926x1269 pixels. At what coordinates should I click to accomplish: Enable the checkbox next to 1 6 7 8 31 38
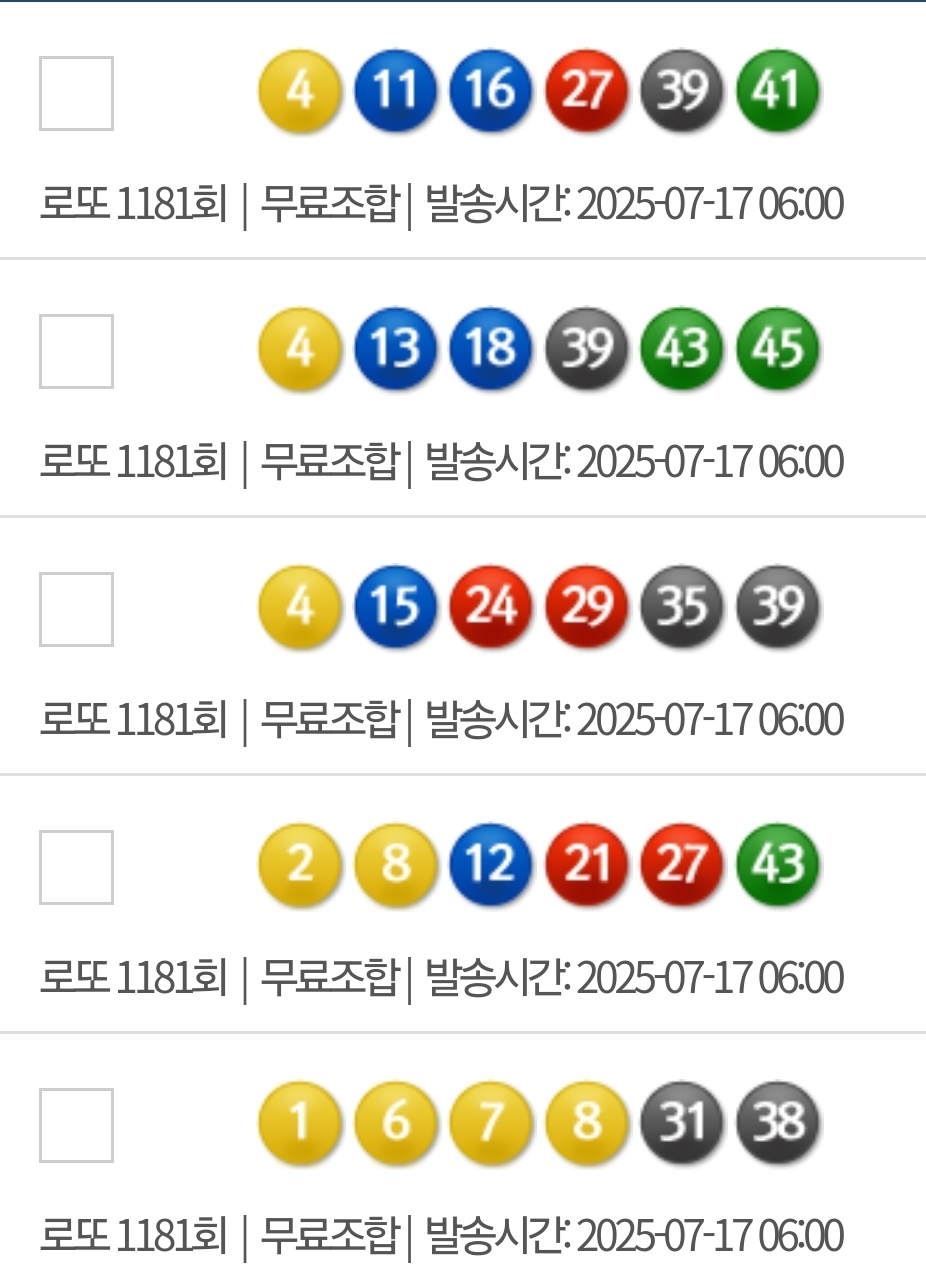pyautogui.click(x=76, y=1125)
